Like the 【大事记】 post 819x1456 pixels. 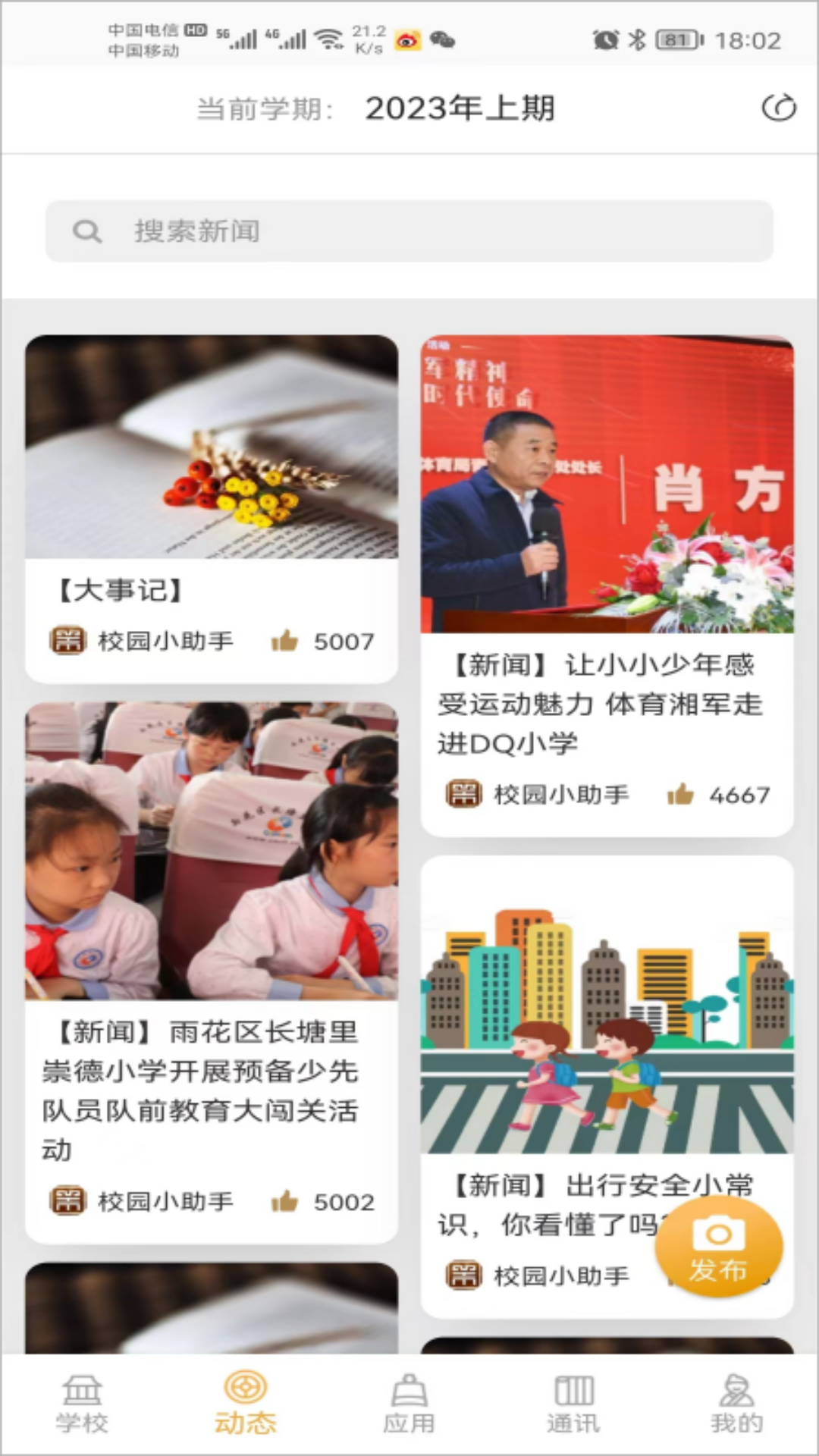tap(285, 642)
